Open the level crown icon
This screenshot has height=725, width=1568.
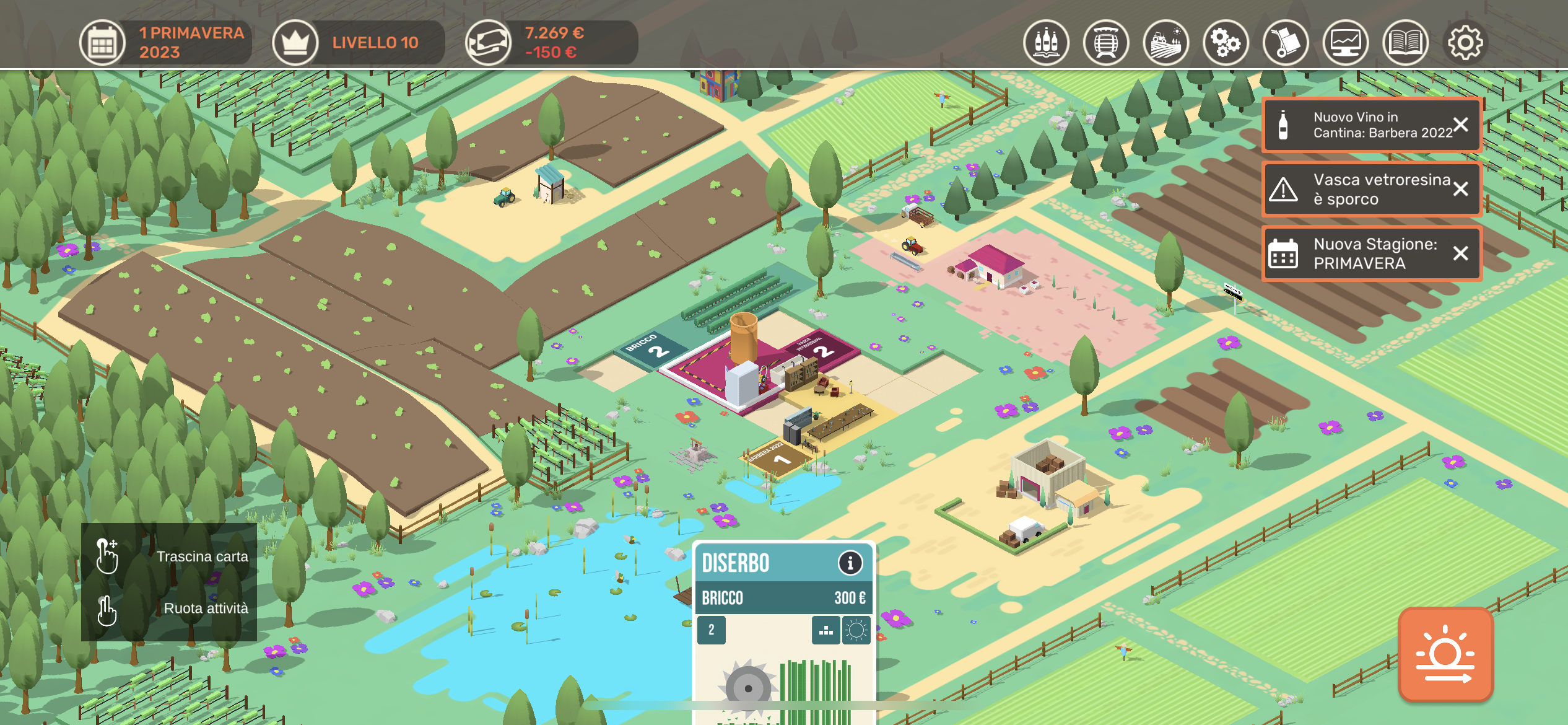295,43
